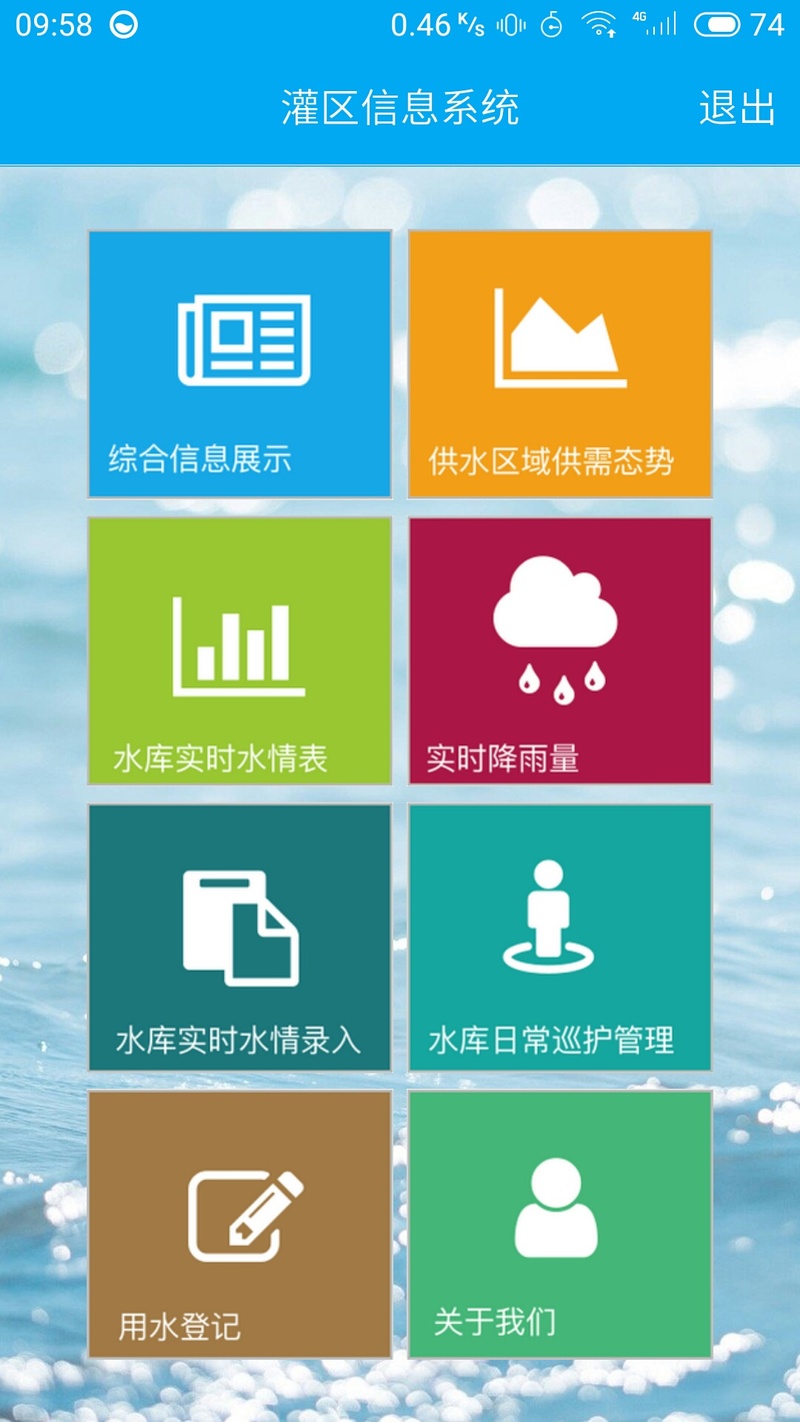Check 实时降雨量 rainfall tile

click(560, 651)
